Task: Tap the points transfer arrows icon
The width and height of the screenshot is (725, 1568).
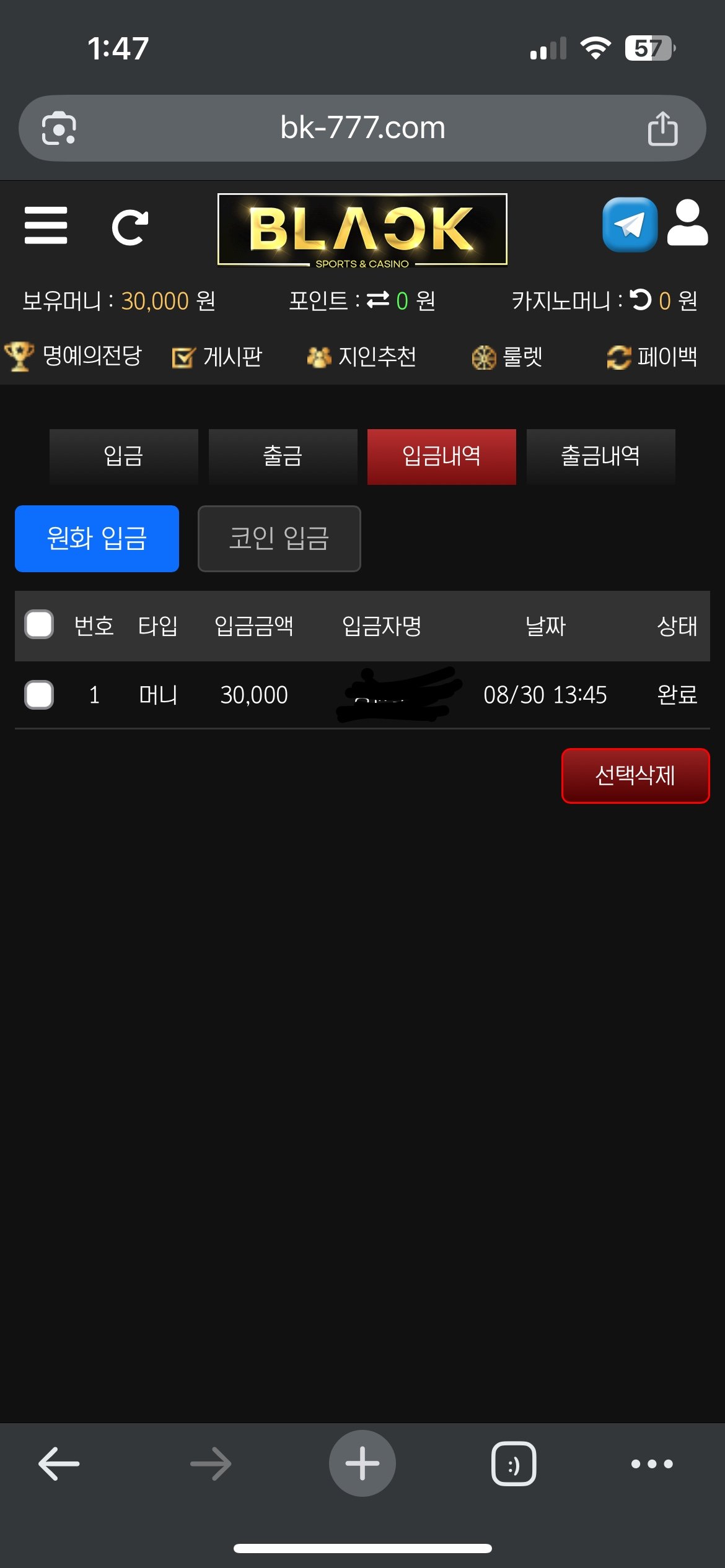Action: point(377,300)
